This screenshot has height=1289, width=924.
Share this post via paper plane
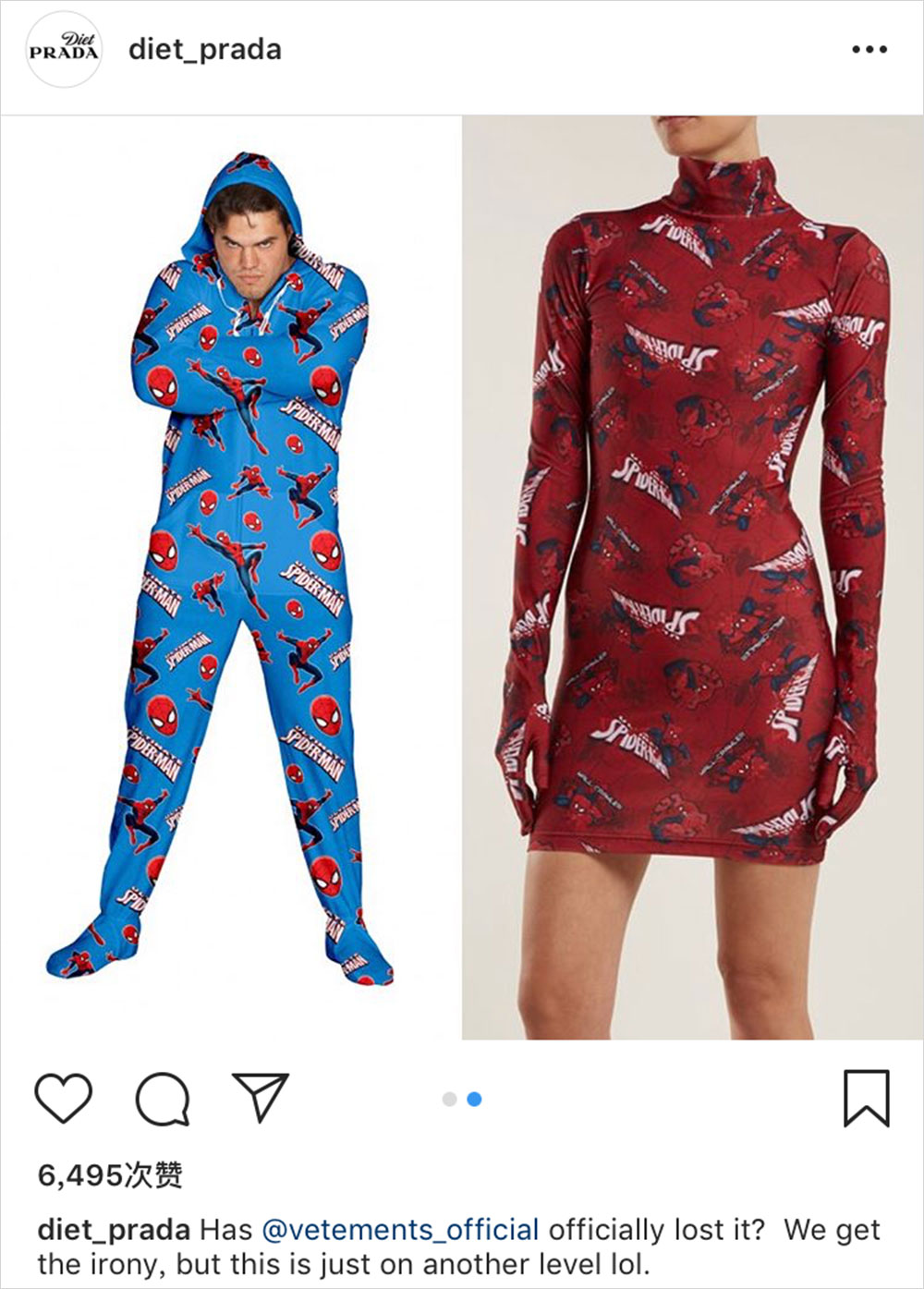(261, 1097)
